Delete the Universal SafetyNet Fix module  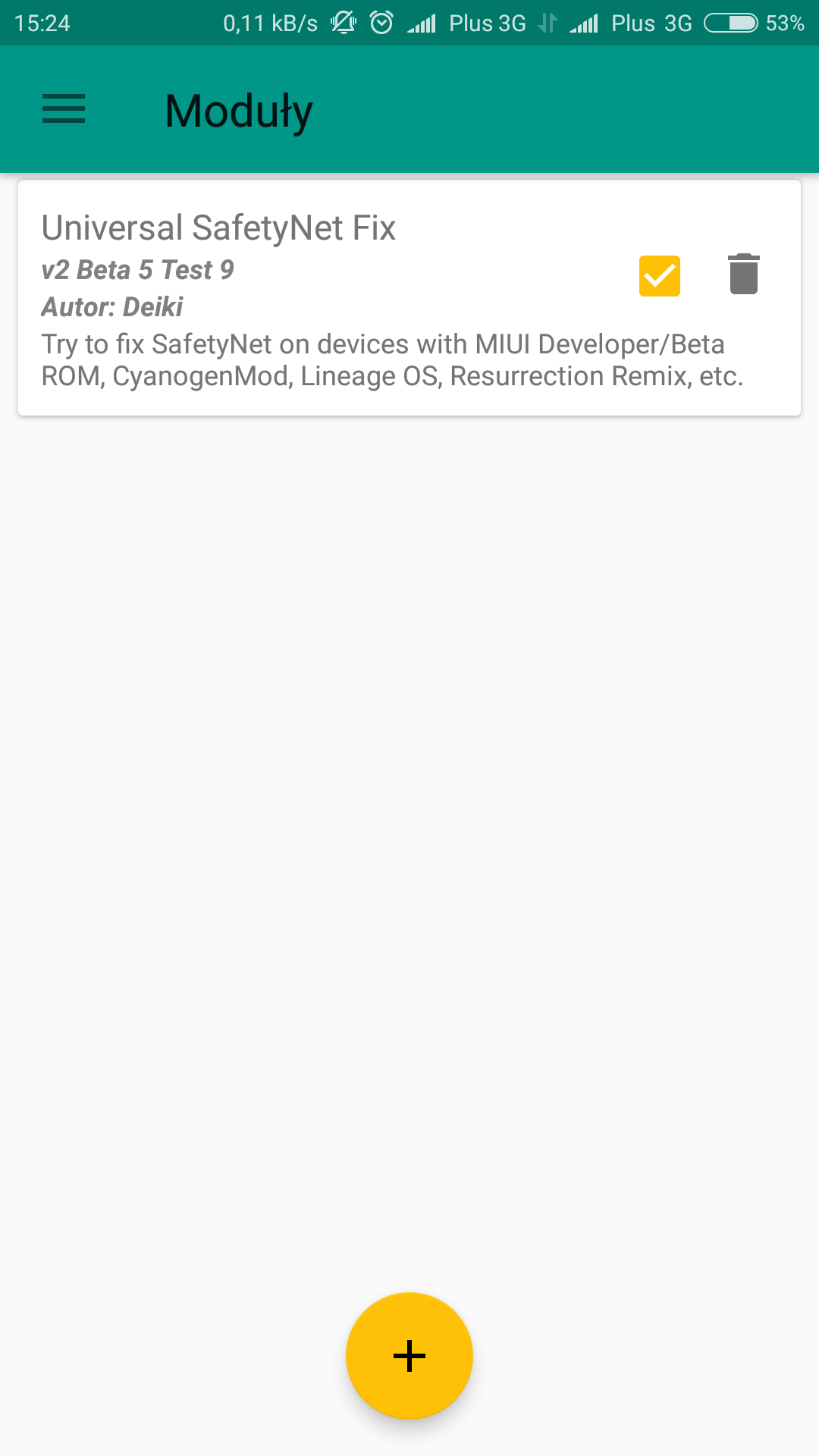(743, 275)
